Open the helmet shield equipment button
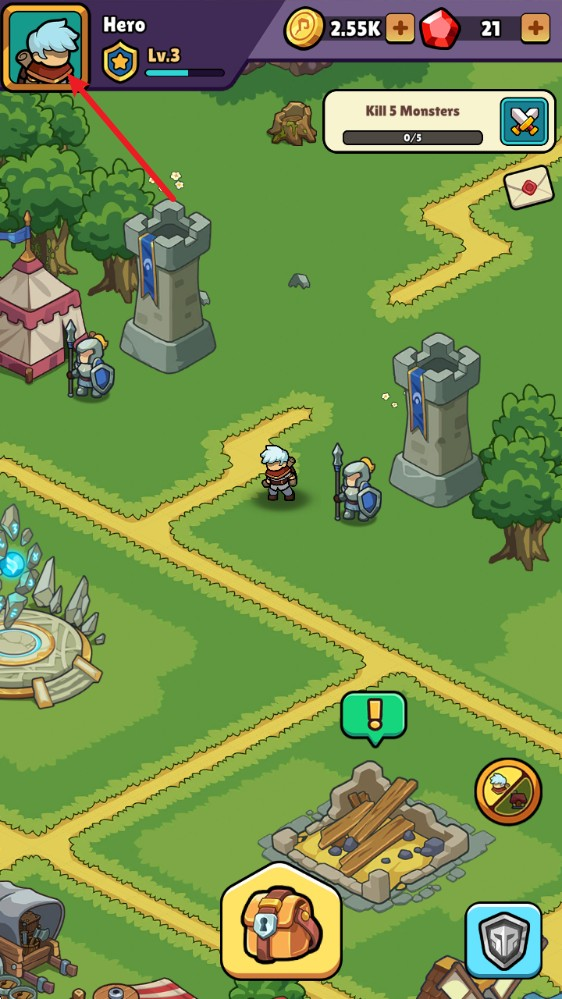Image resolution: width=562 pixels, height=999 pixels. (x=503, y=940)
